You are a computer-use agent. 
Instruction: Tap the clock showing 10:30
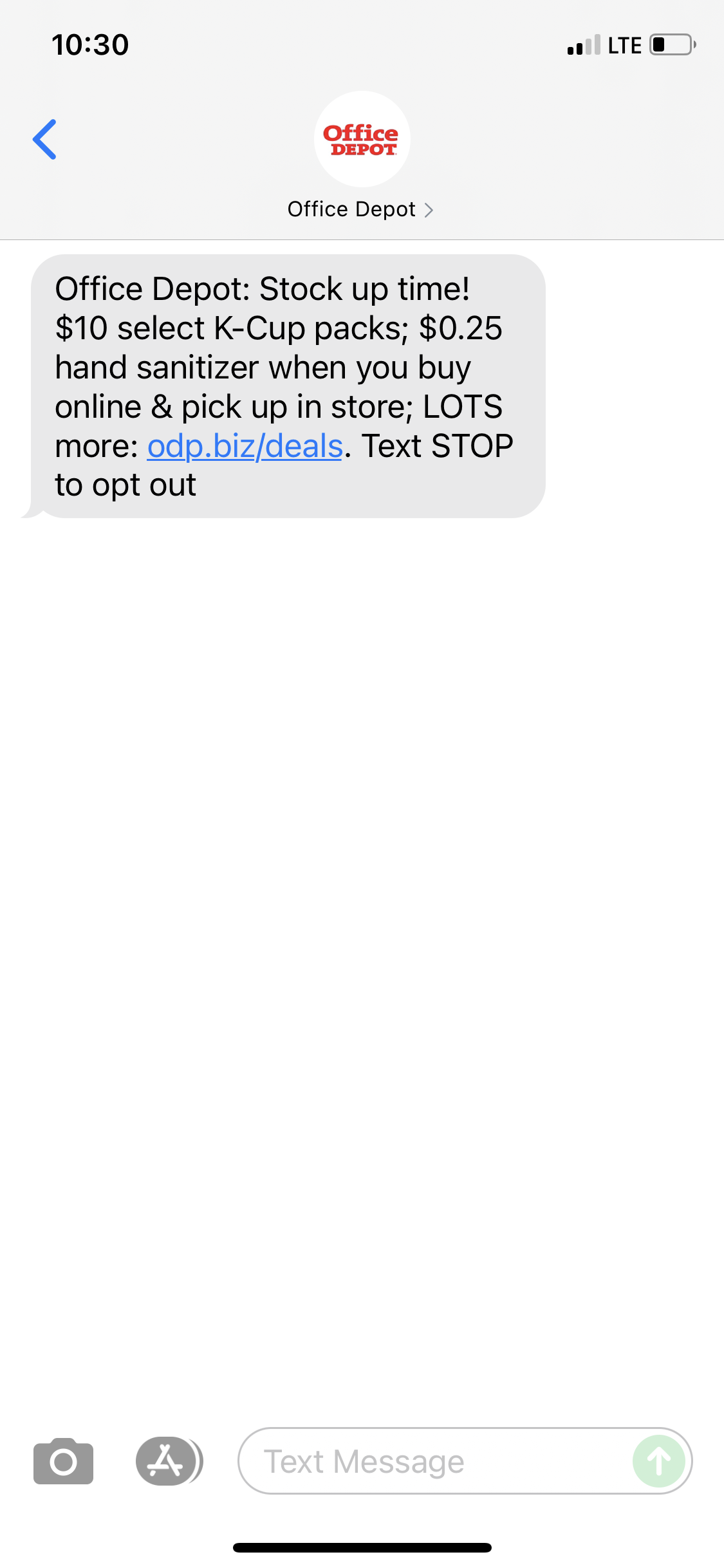coord(89,44)
